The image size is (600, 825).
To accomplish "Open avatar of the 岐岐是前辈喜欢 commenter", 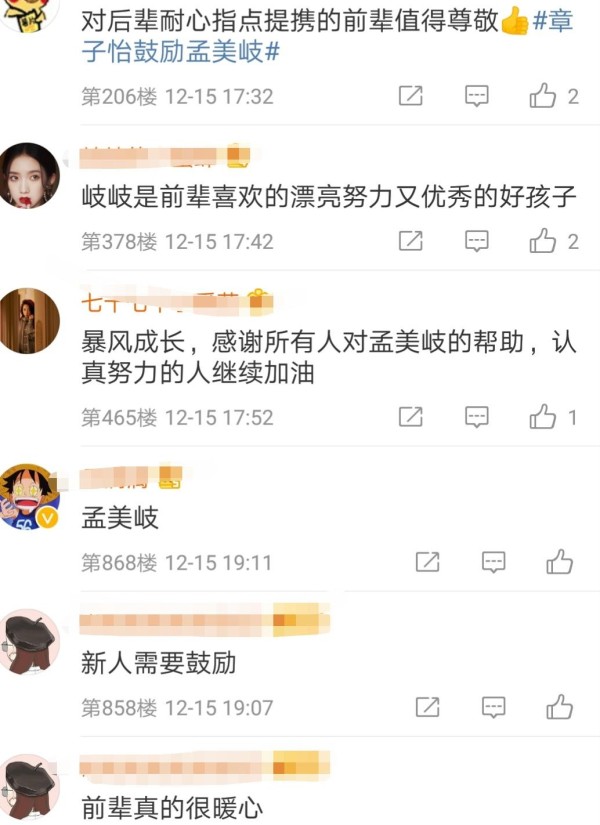I will click(29, 176).
